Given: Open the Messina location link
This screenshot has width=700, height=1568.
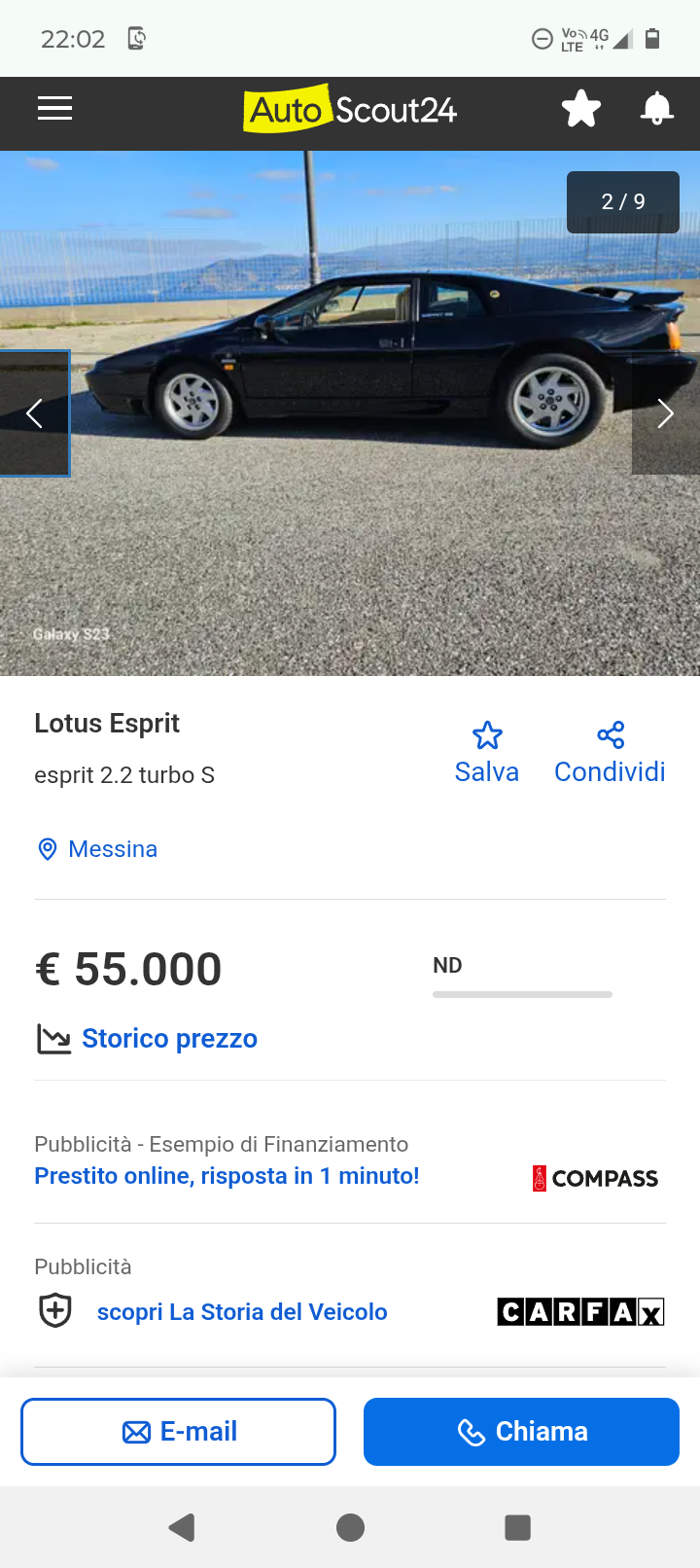Looking at the screenshot, I should (x=112, y=849).
